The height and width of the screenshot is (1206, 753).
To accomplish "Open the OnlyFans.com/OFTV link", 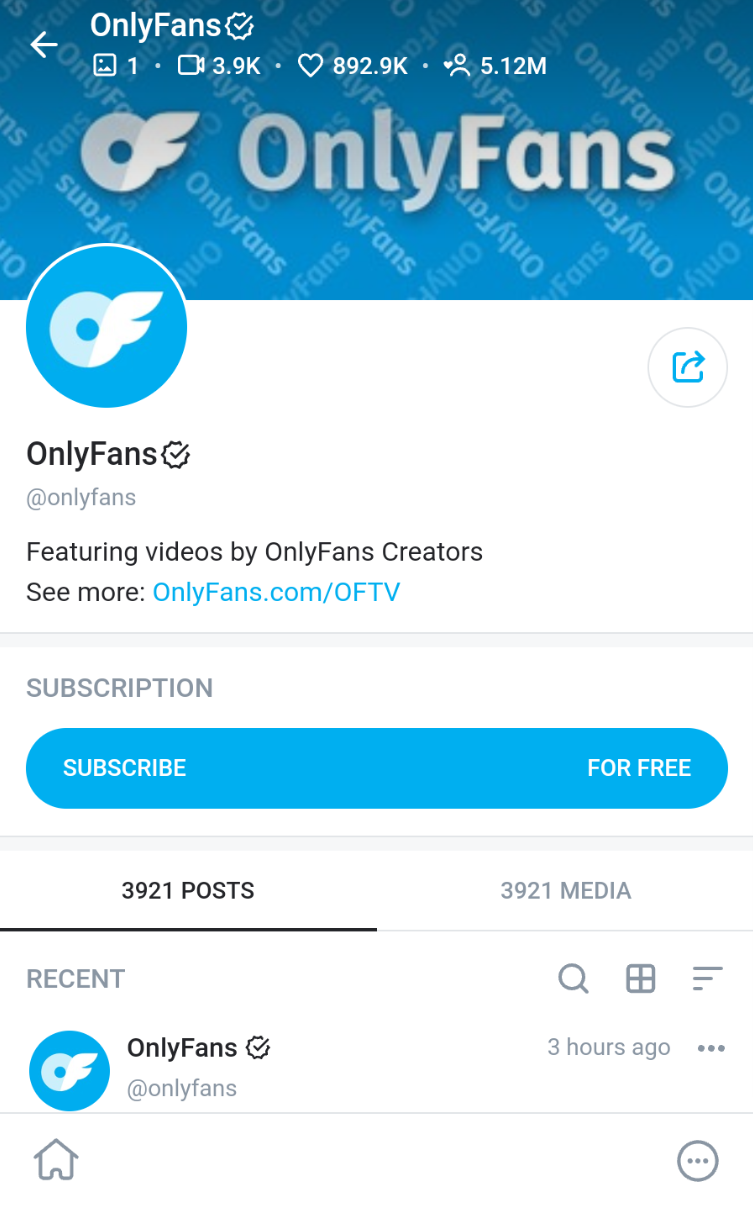I will (275, 592).
